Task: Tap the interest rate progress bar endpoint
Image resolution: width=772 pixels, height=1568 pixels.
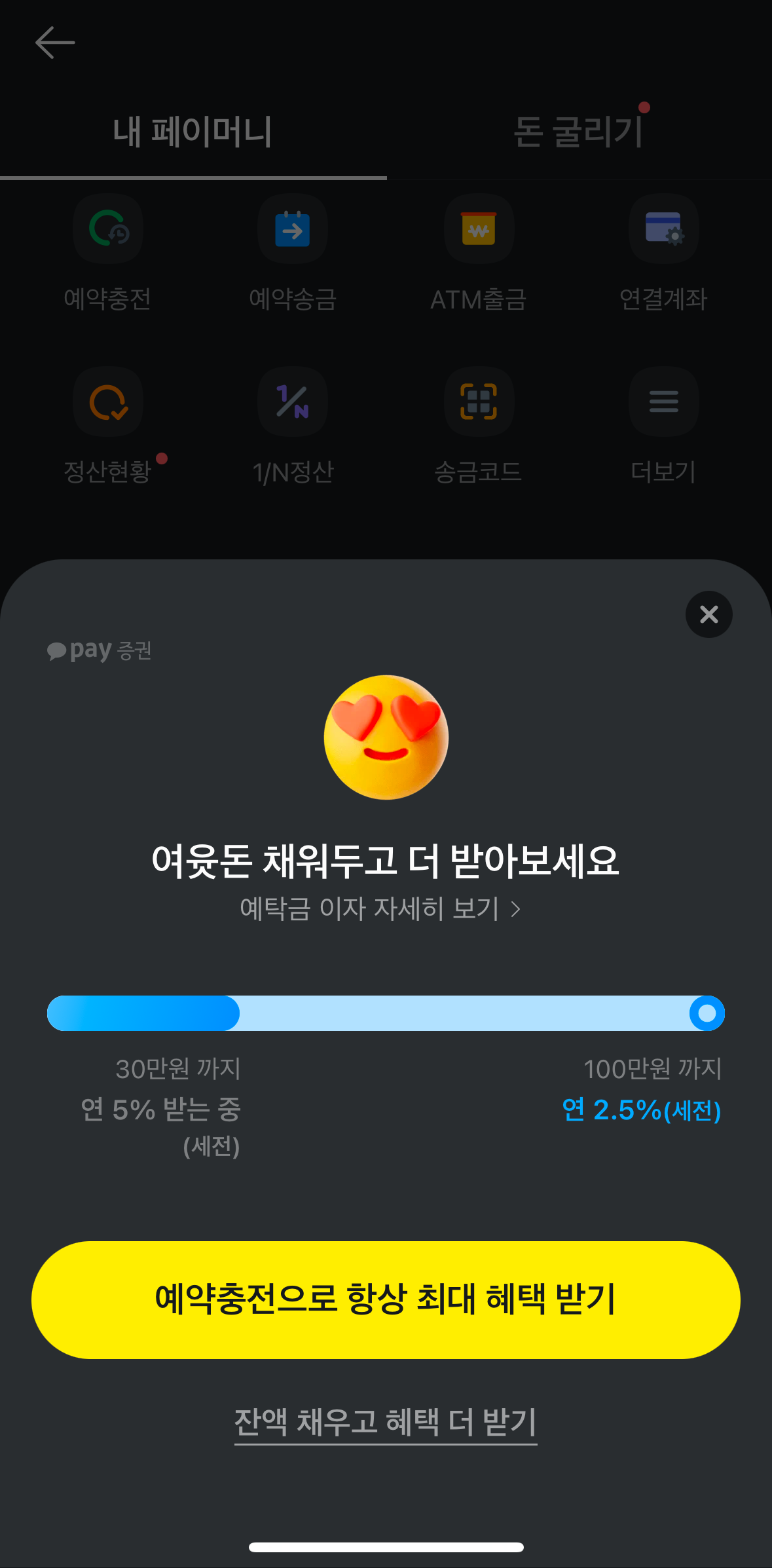Action: point(707,1013)
